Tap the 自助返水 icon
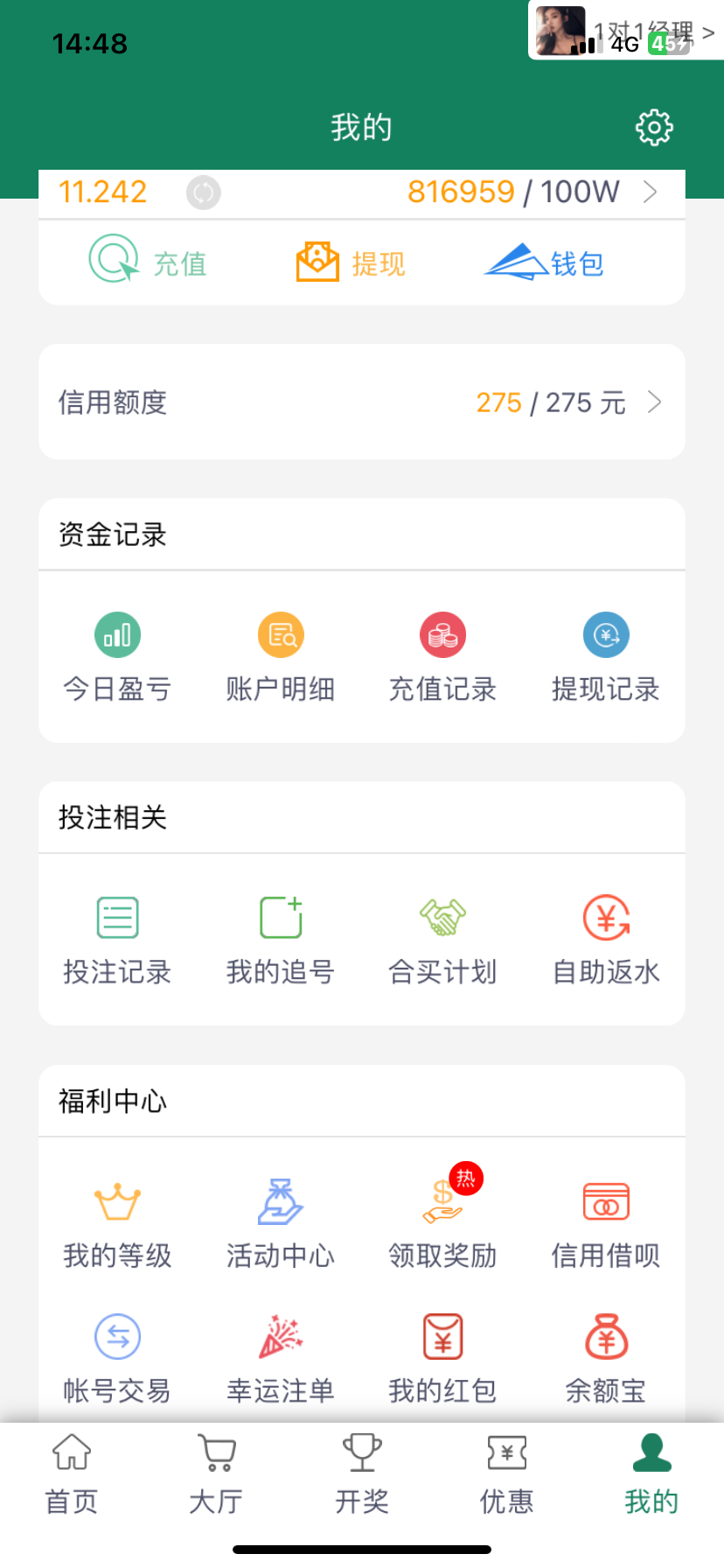The height and width of the screenshot is (1568, 724). (606, 936)
